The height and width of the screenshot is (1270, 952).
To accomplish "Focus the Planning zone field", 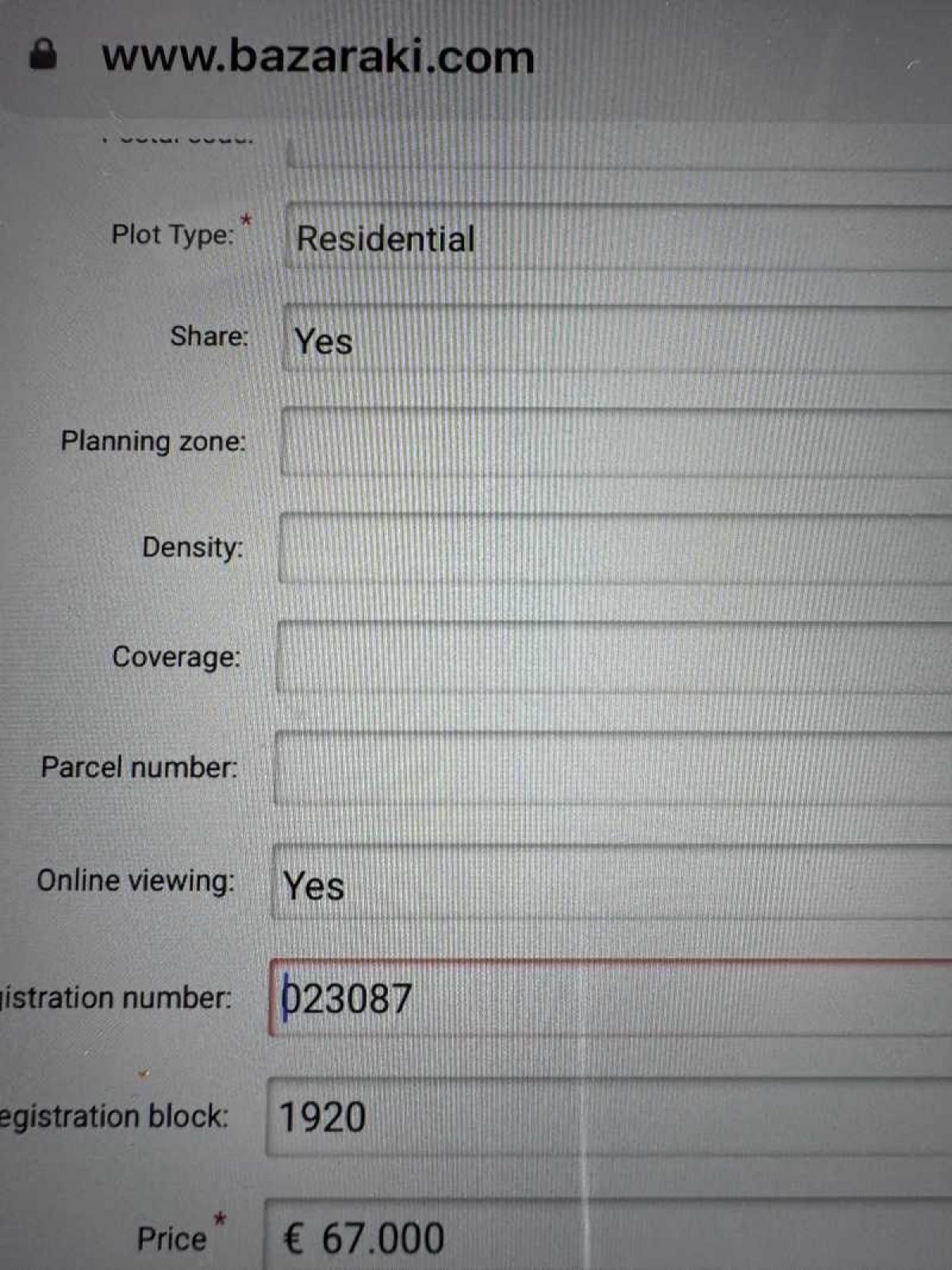I will pyautogui.click(x=615, y=442).
